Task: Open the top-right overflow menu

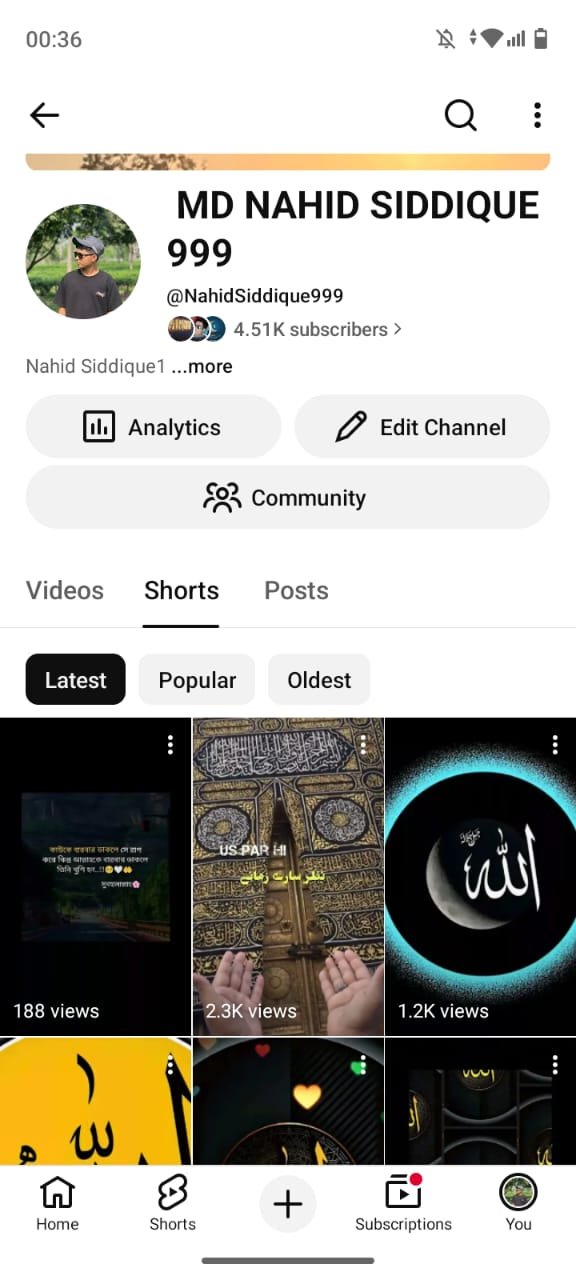Action: pos(537,116)
